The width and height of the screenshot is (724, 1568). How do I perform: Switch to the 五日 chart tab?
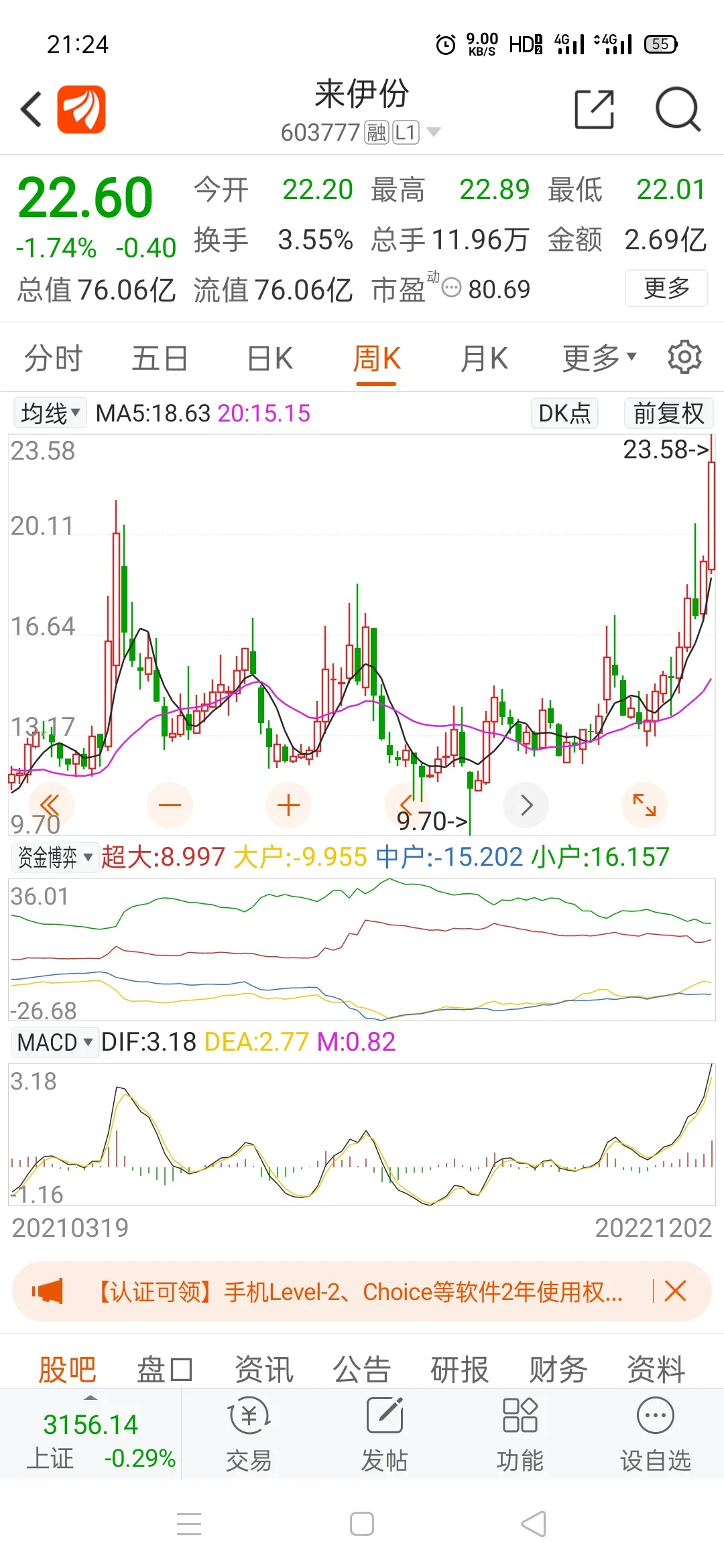(x=160, y=358)
